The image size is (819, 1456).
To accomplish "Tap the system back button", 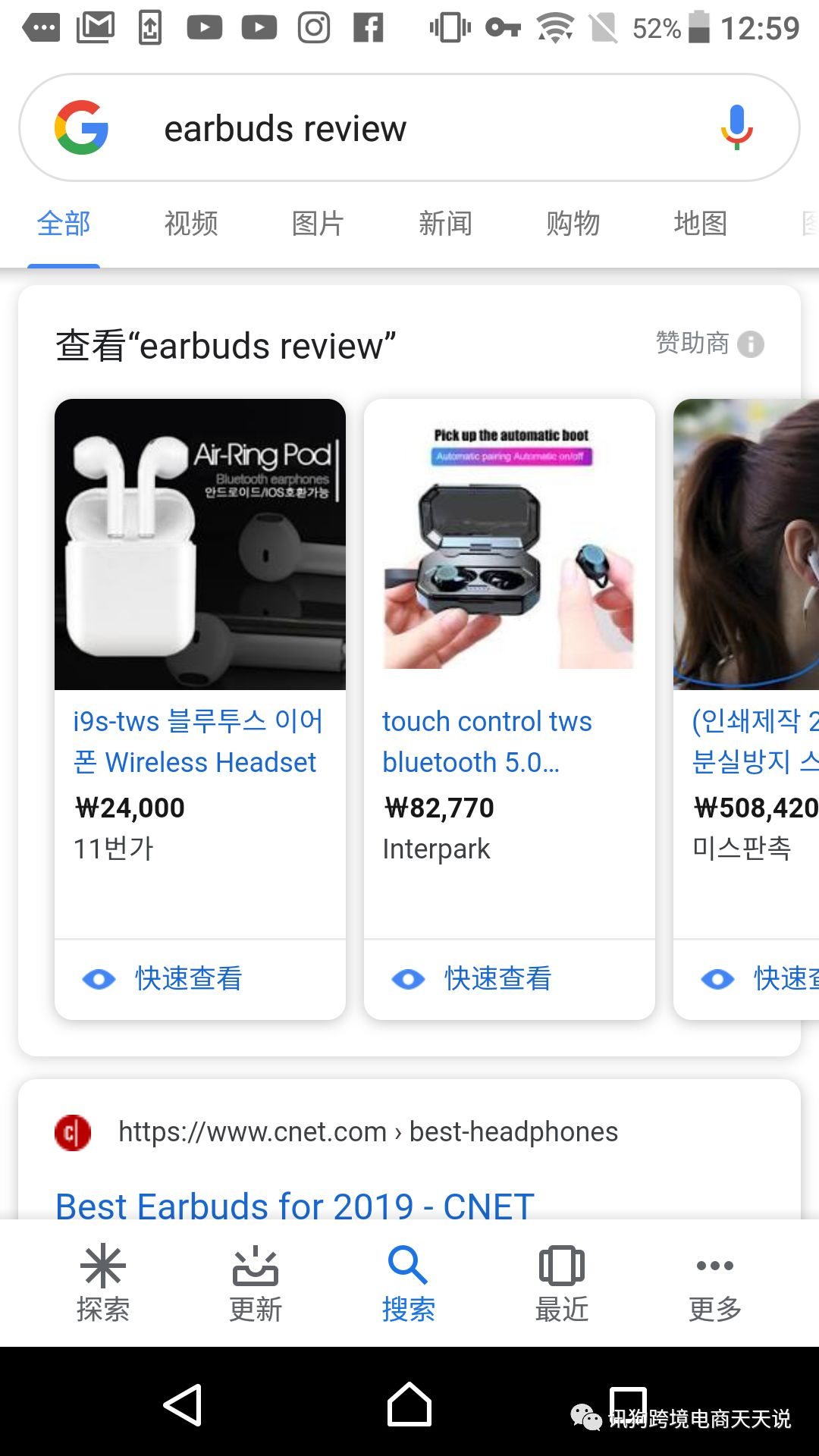I will click(183, 1405).
